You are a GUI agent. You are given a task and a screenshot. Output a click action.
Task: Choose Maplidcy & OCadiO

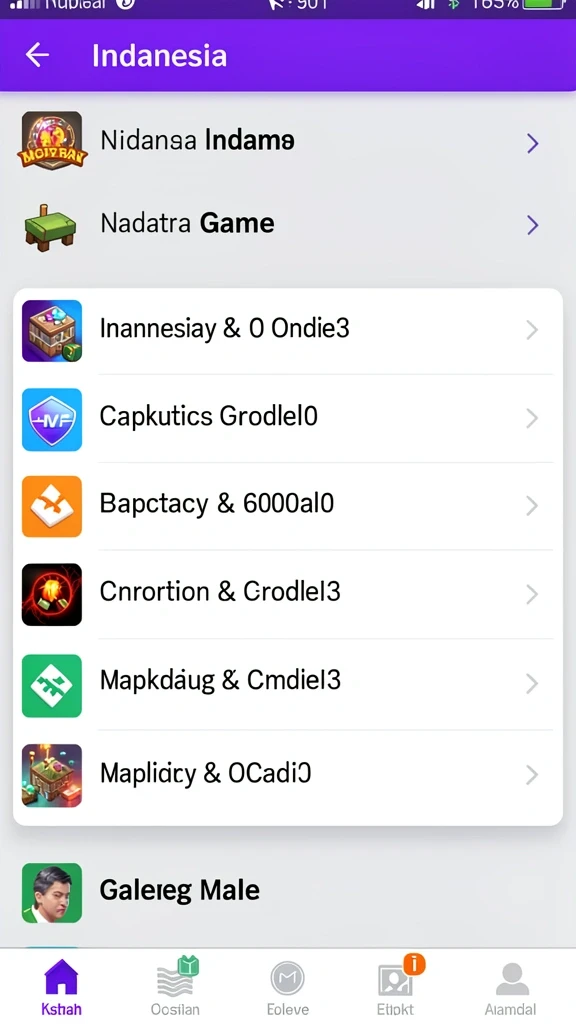288,775
